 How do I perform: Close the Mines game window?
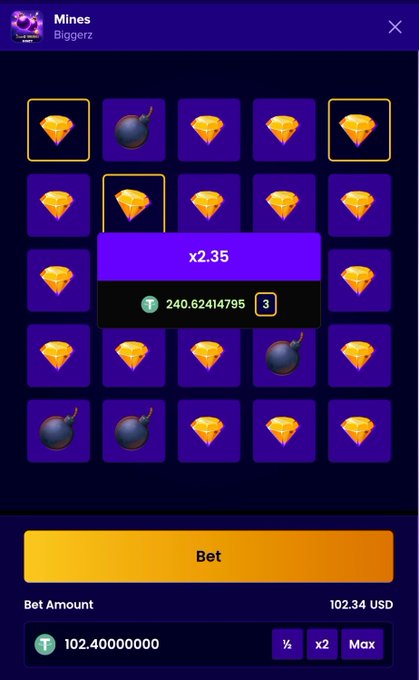click(x=395, y=27)
